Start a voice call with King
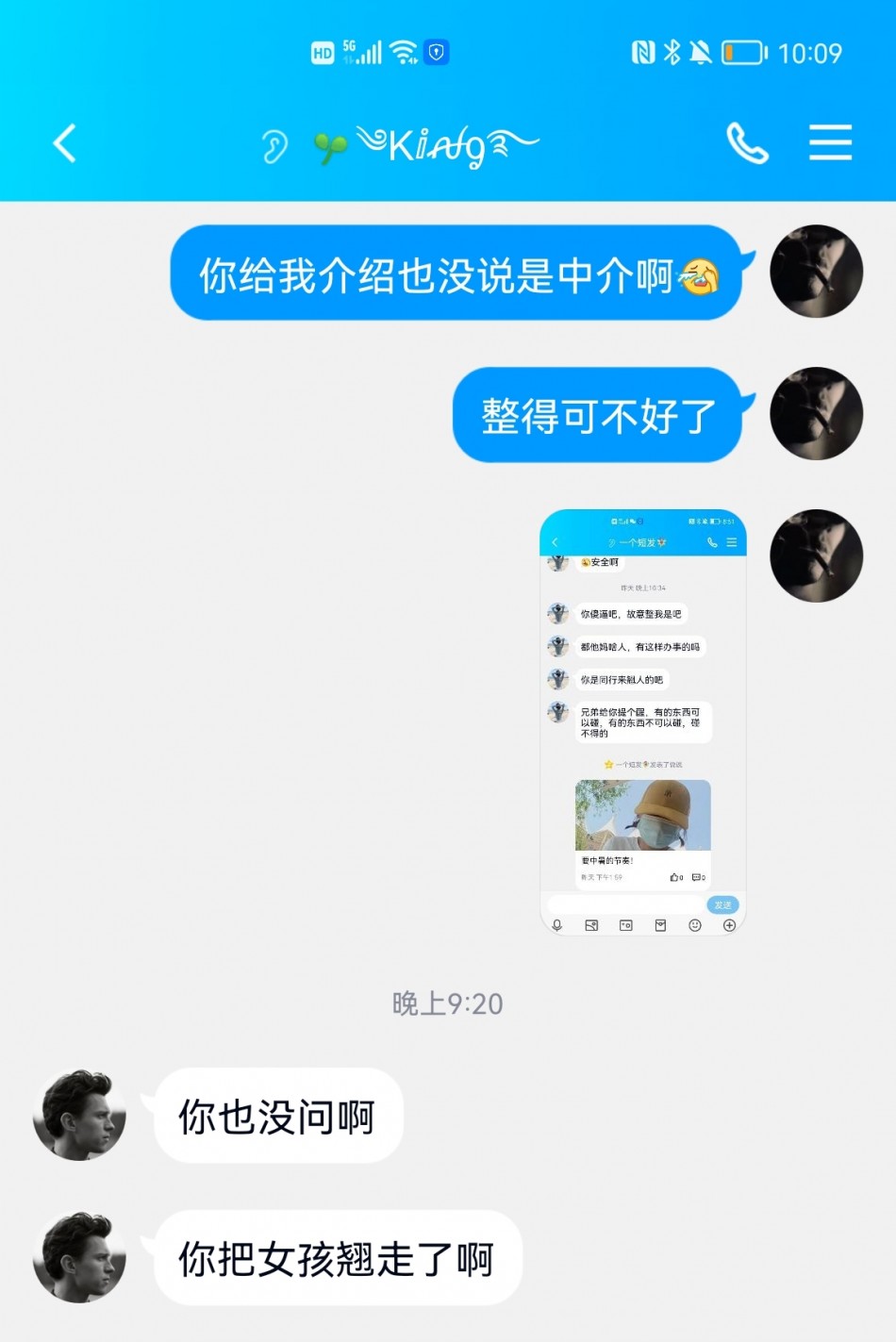This screenshot has height=1342, width=896. 747,143
